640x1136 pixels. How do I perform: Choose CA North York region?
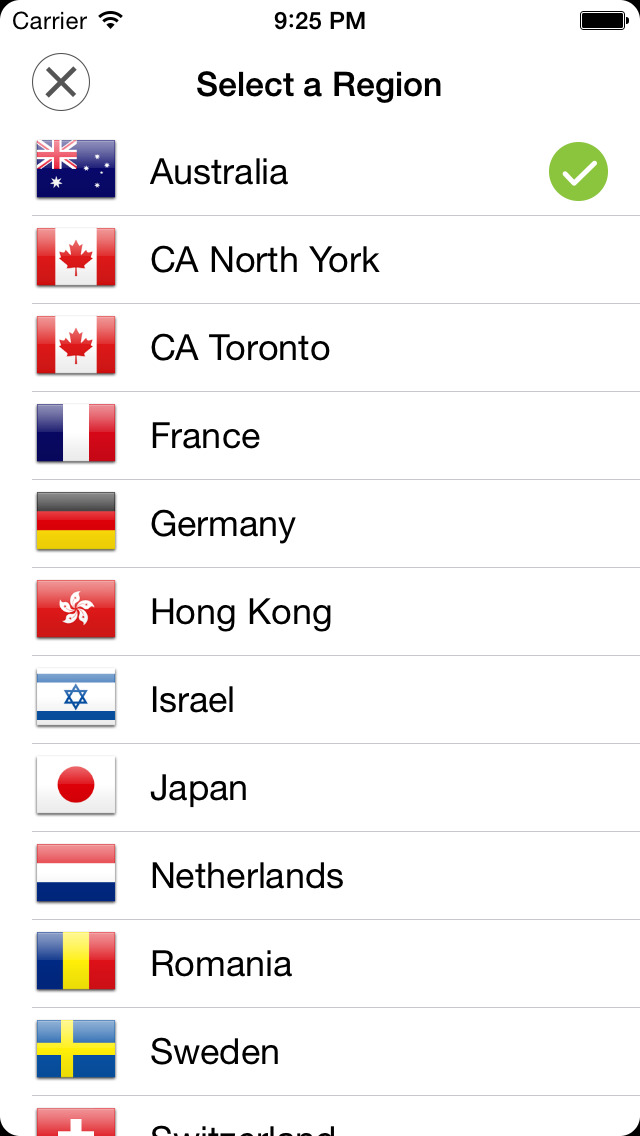320,259
